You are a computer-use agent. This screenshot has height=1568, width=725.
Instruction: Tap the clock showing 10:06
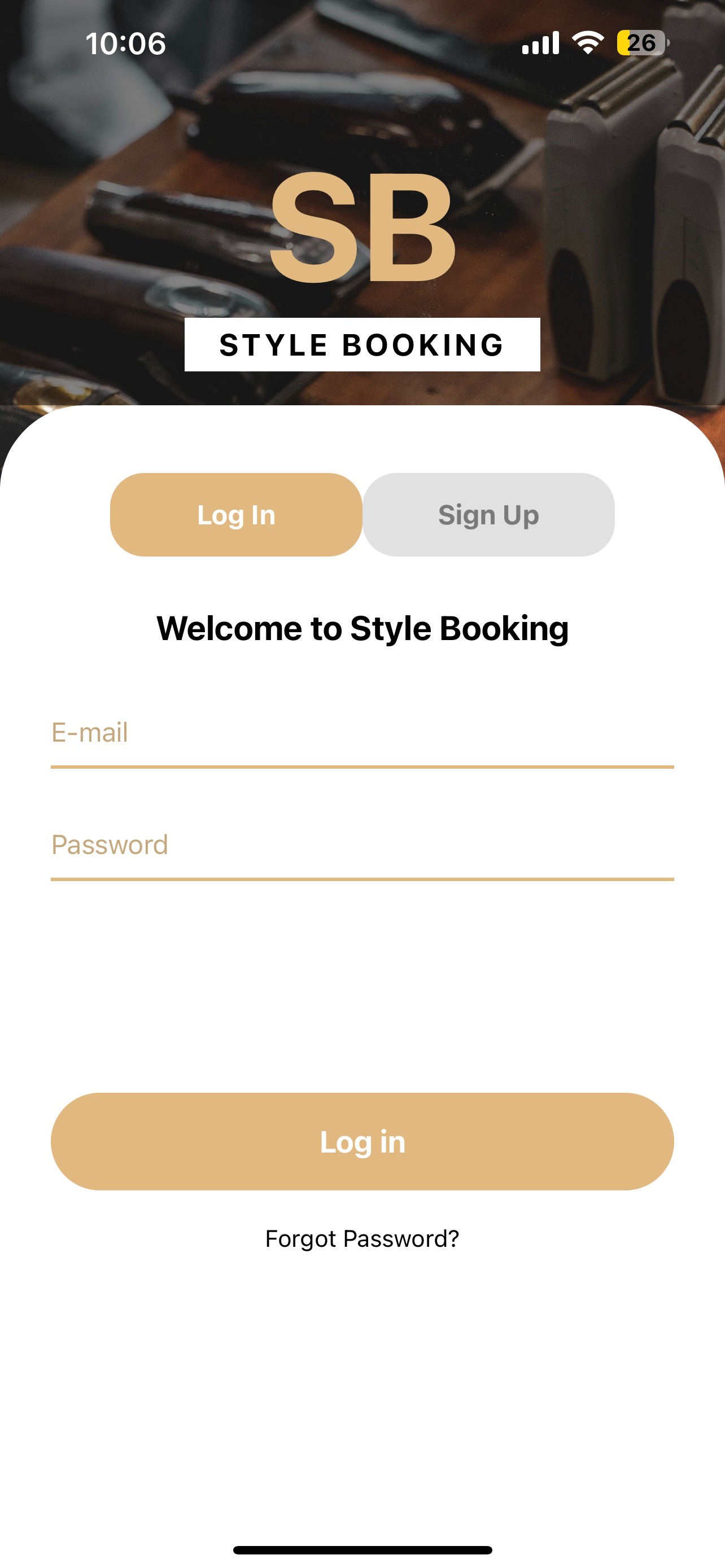tap(125, 45)
